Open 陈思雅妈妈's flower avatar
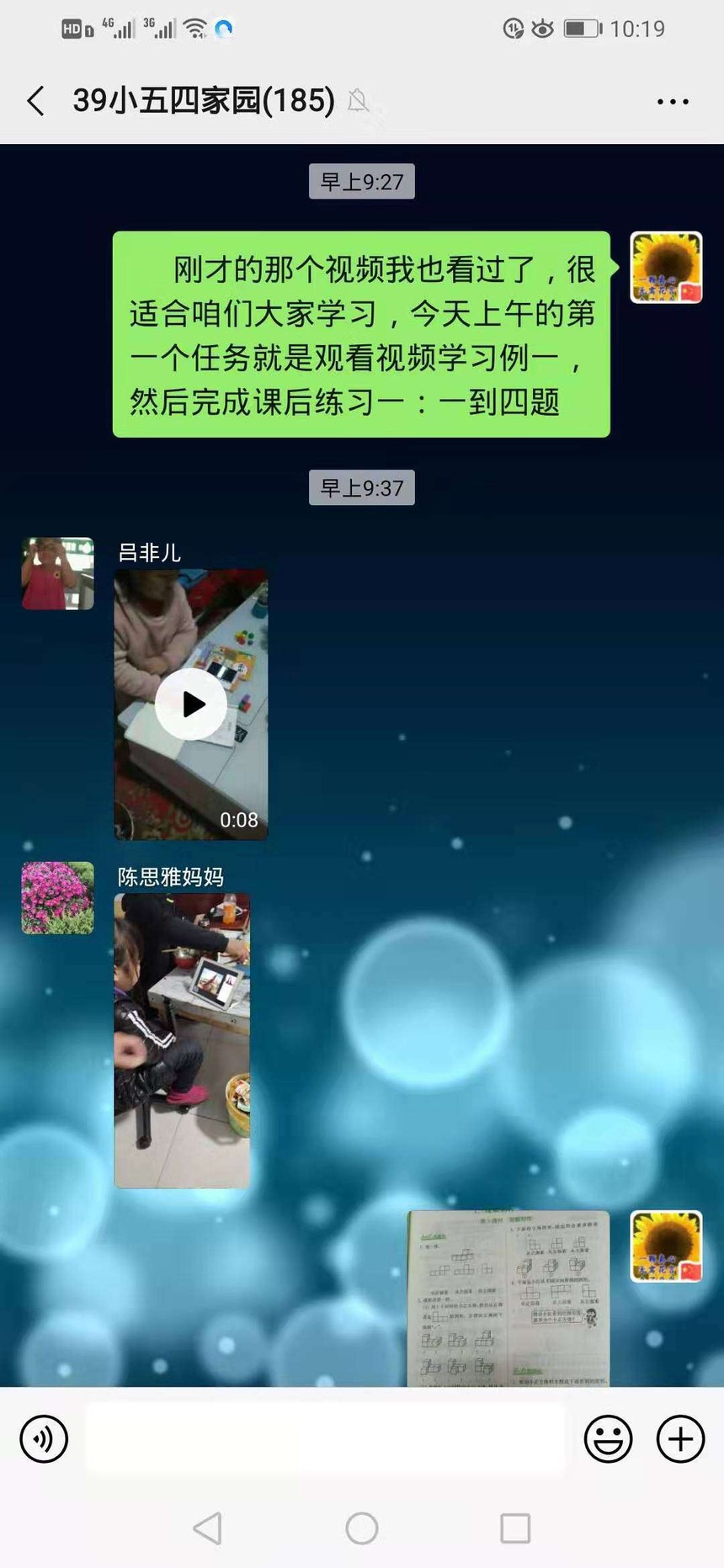Viewport: 724px width, 1568px height. coord(57,897)
